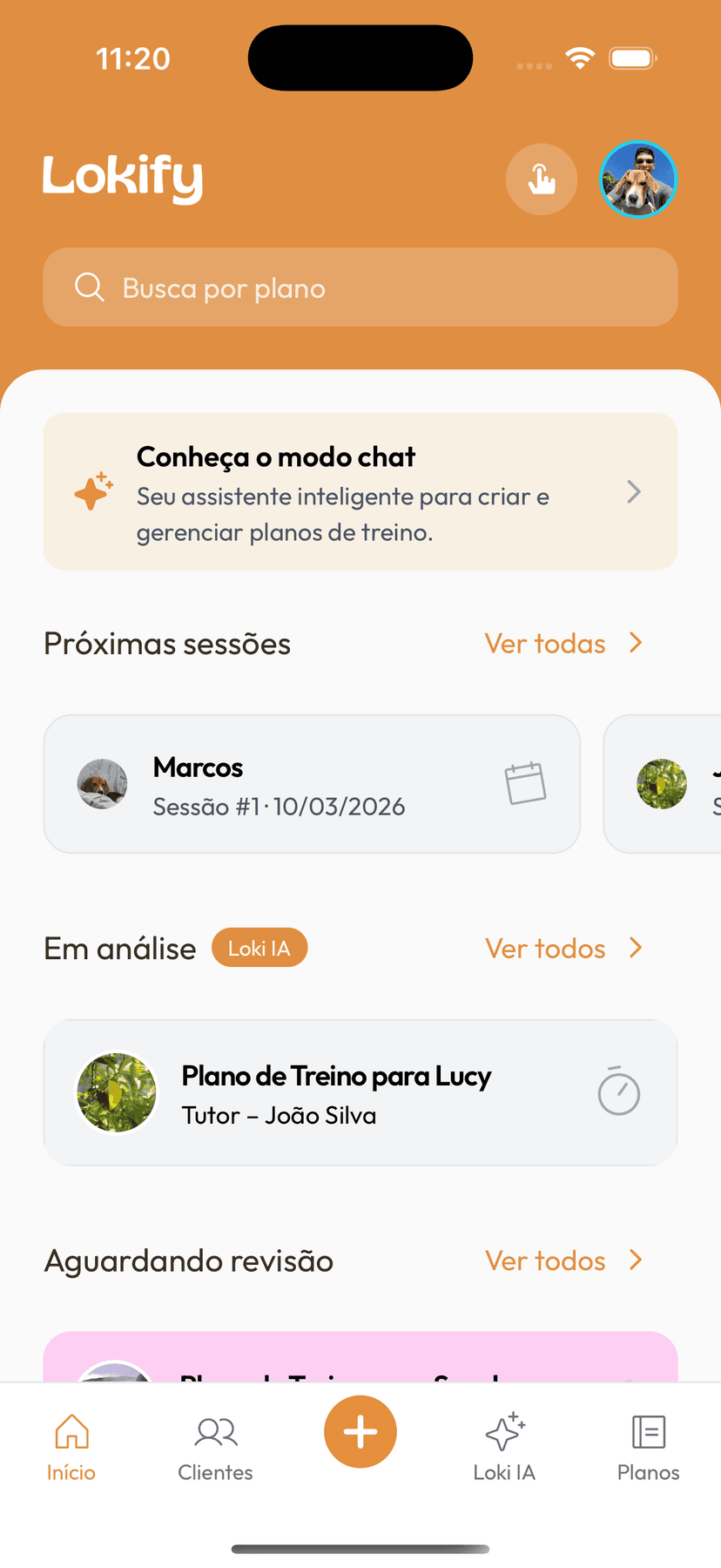The height and width of the screenshot is (1568, 721).
Task: Tap the hand gesture icon in the header
Action: (542, 179)
